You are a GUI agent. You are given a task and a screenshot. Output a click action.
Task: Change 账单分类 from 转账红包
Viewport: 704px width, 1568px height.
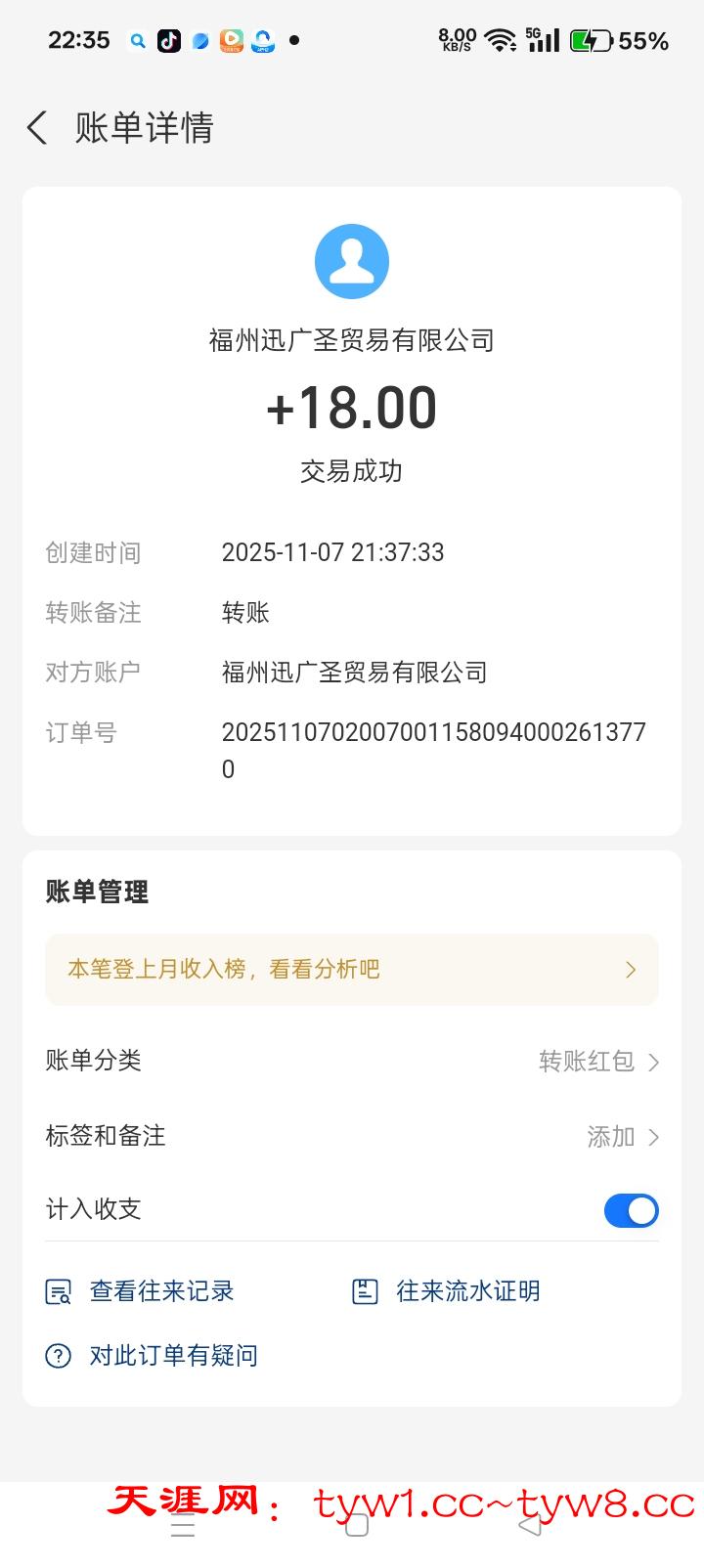(598, 1062)
